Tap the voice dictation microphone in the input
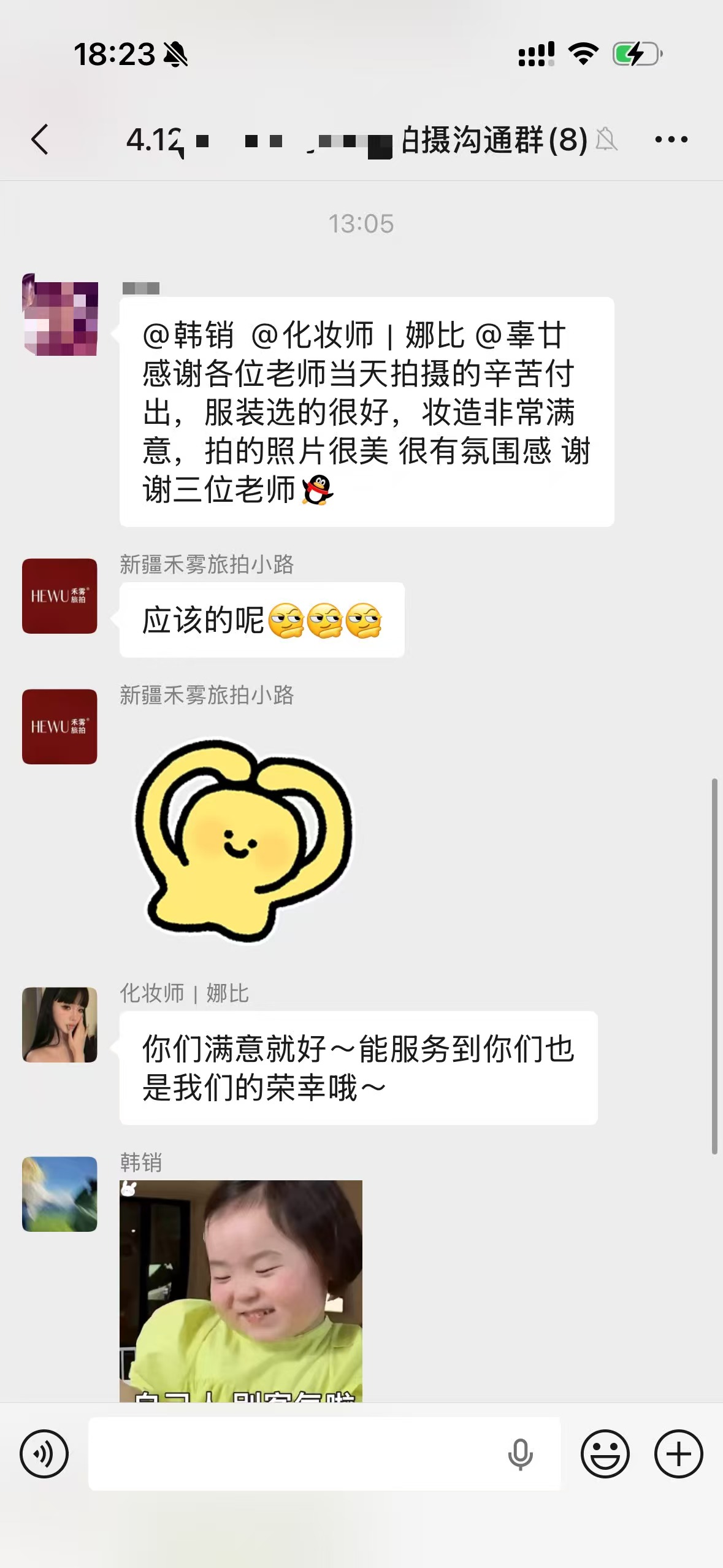 520,1454
